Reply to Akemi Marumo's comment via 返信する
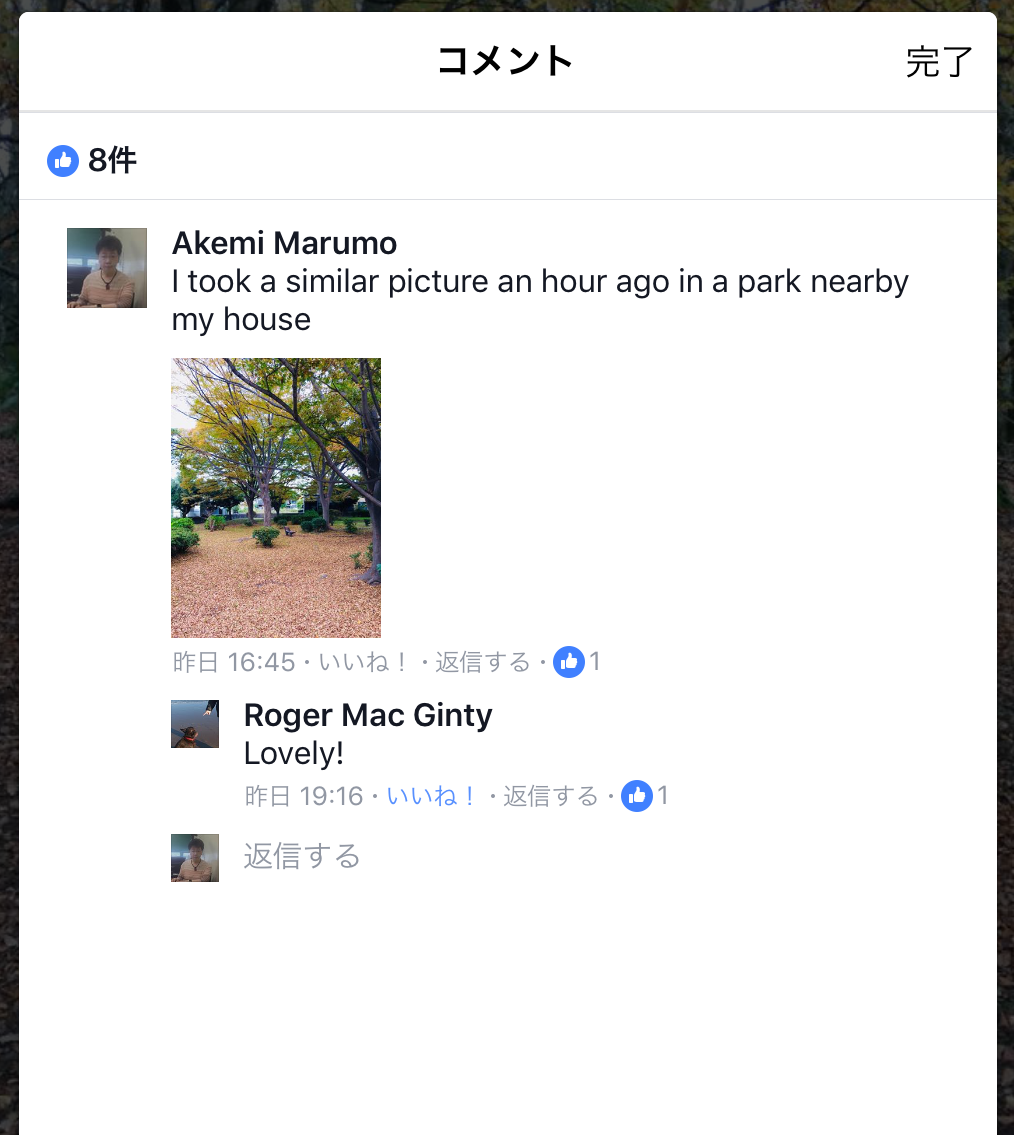This screenshot has width=1014, height=1135. 482,662
